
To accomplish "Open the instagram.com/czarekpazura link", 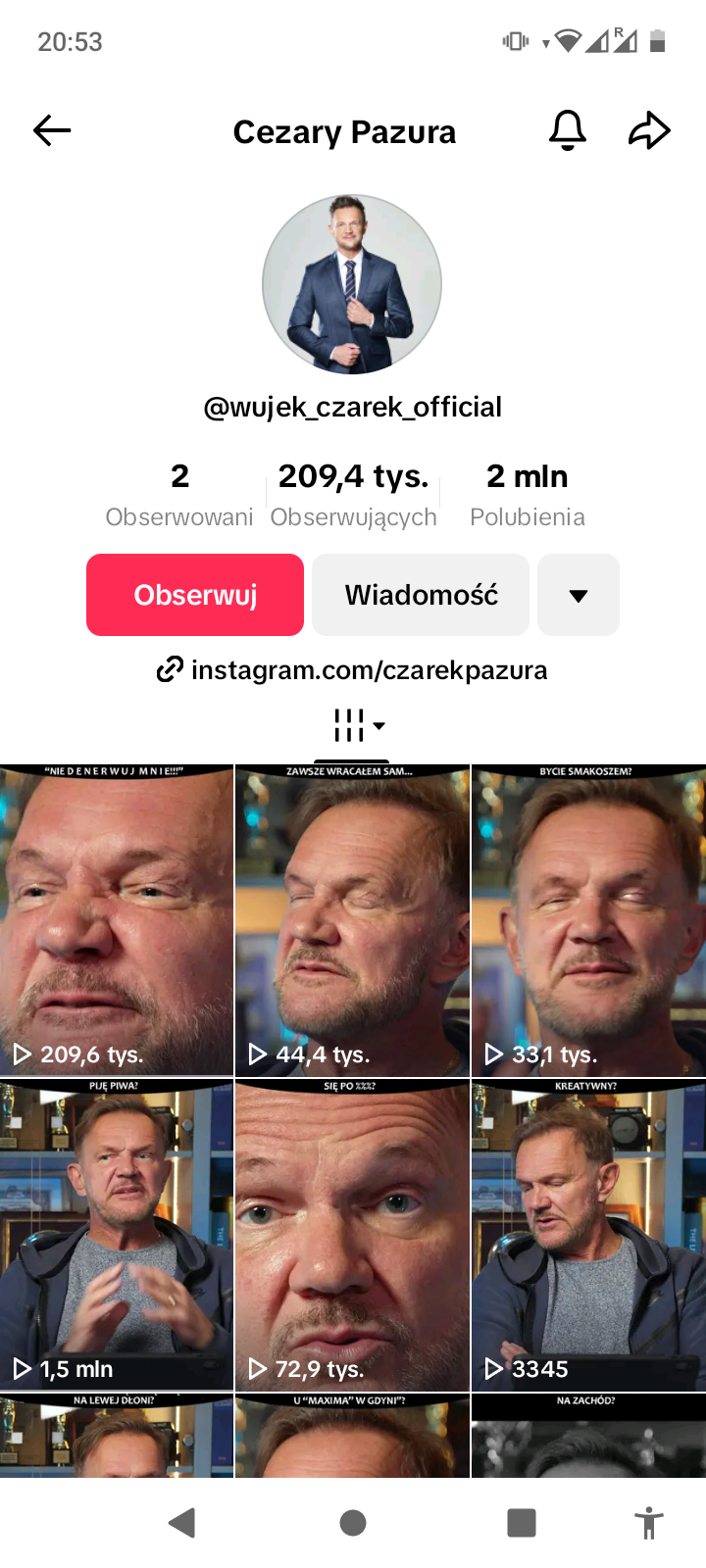I will (353, 670).
